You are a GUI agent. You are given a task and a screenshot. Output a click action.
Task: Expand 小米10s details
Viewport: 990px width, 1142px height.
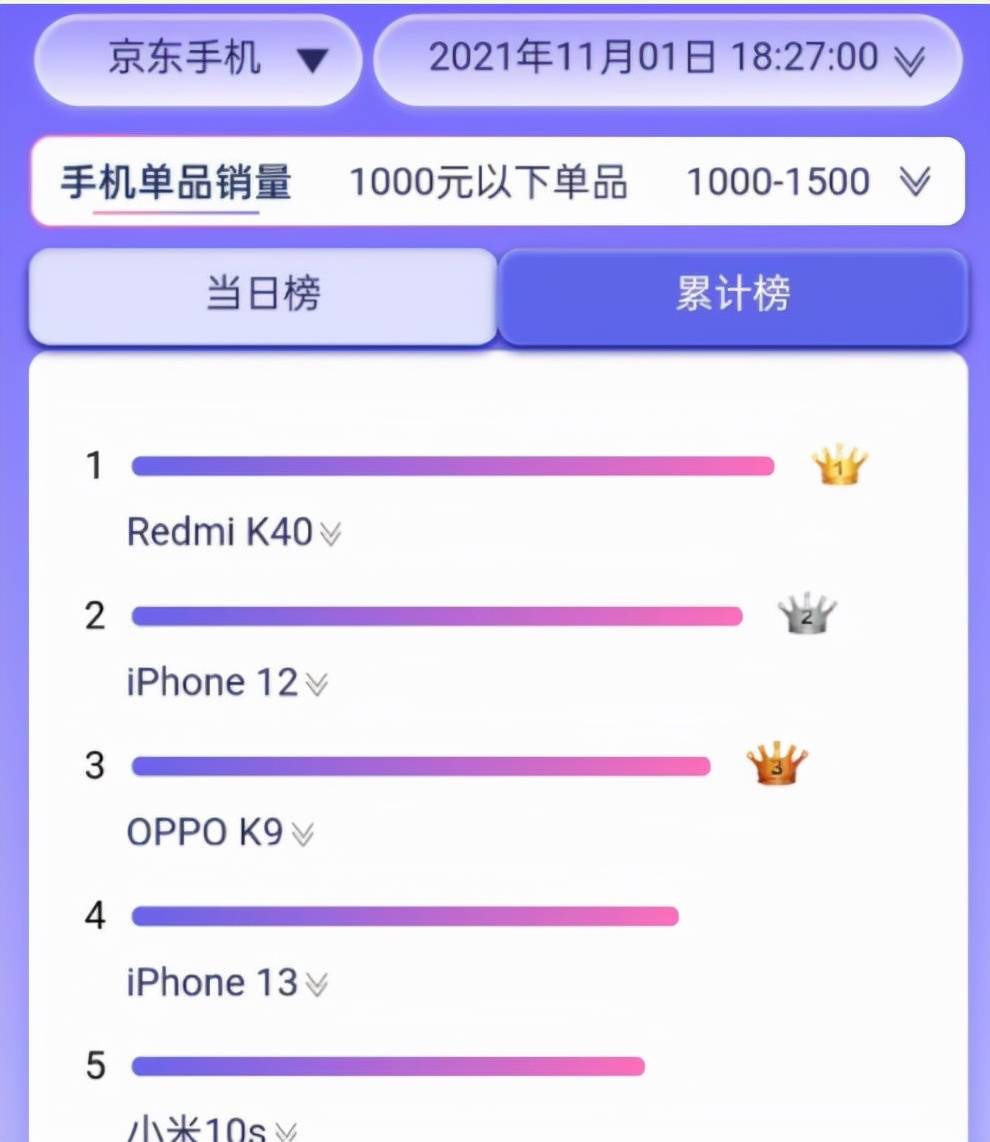pyautogui.click(x=286, y=1132)
